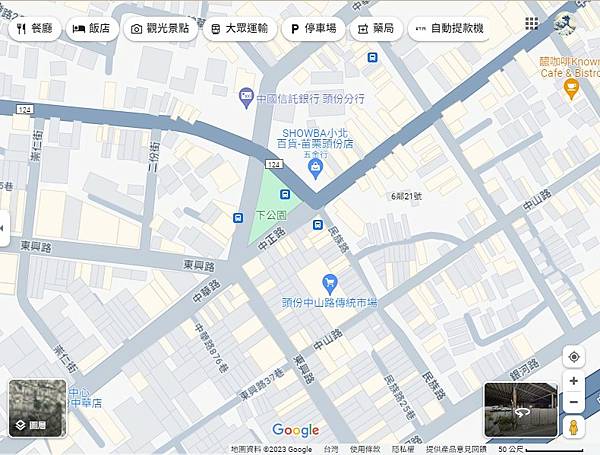Show 自動提款機 ATMs on the map
The image size is (600, 455).
pos(448,29)
